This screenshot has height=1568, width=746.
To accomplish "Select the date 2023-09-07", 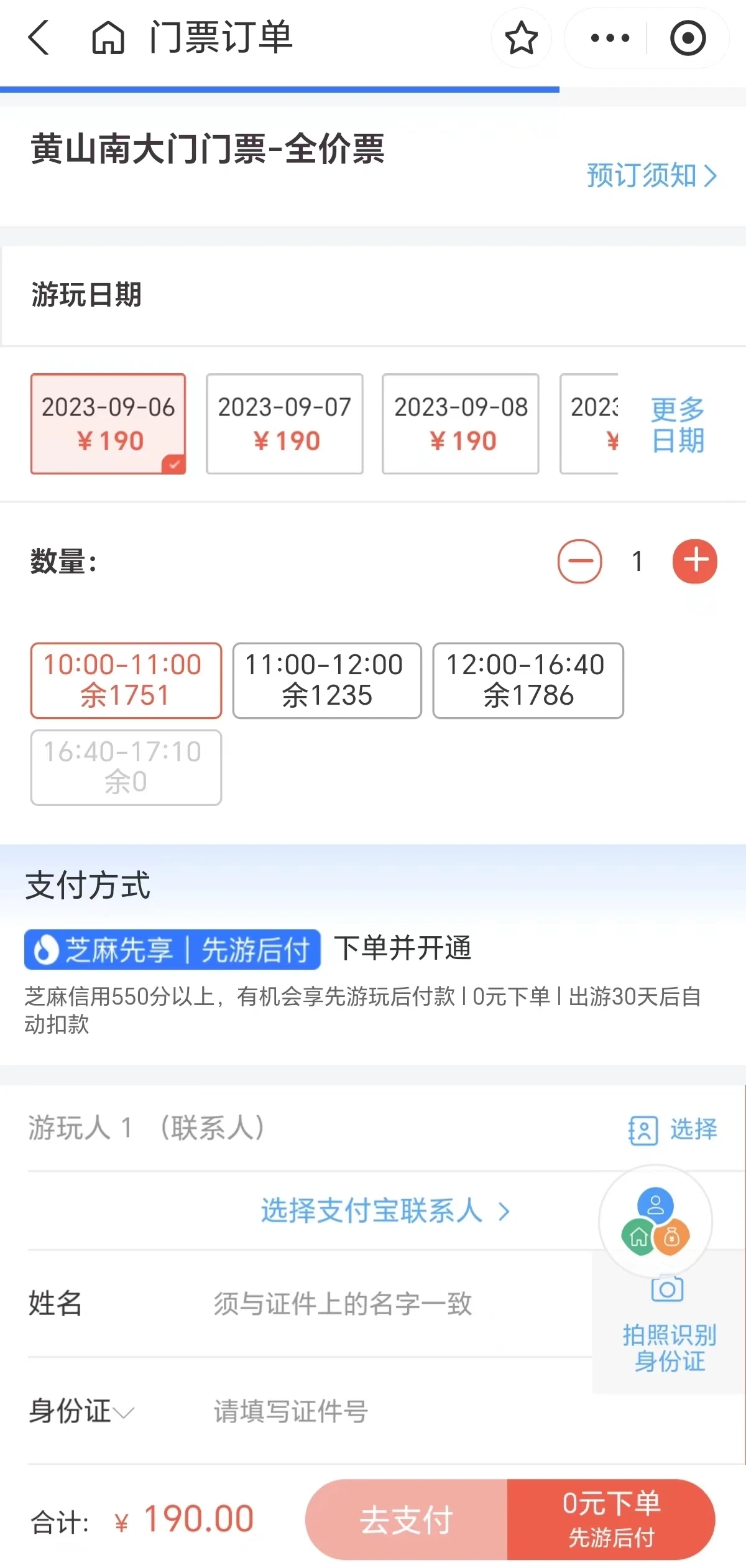I will click(285, 424).
